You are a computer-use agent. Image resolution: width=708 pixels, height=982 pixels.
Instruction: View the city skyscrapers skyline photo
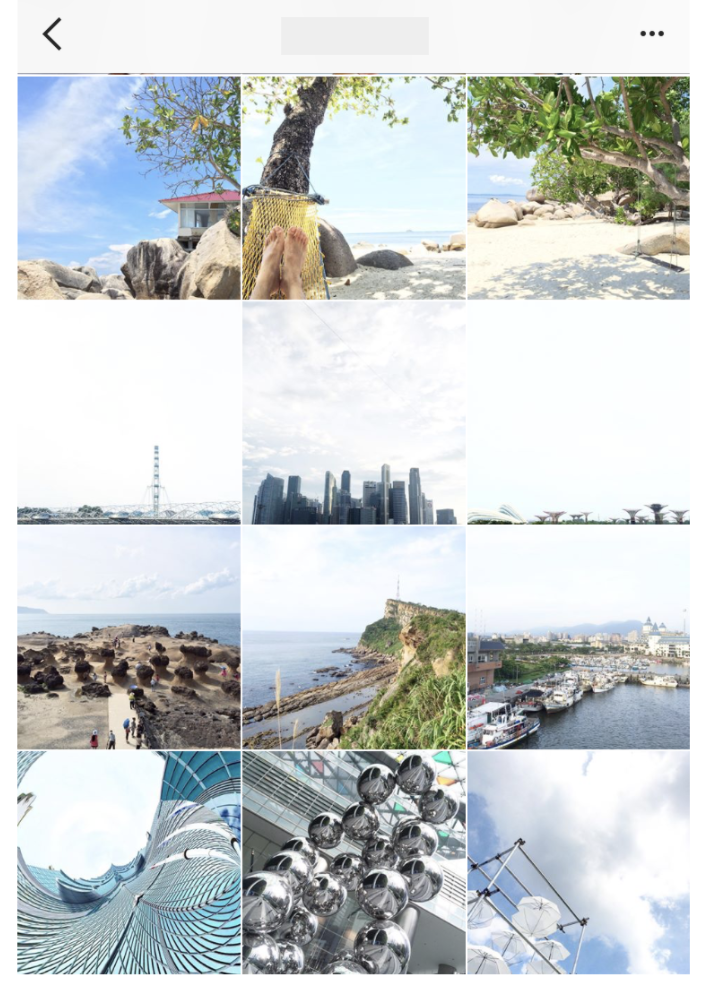click(x=354, y=413)
